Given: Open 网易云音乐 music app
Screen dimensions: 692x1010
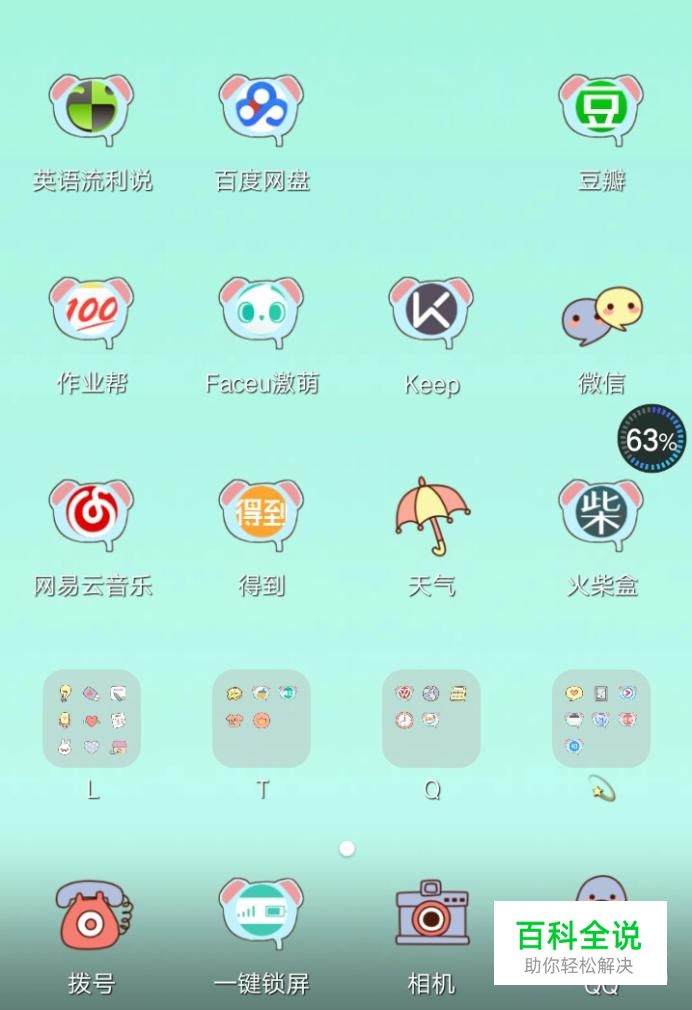Looking at the screenshot, I should [92, 515].
